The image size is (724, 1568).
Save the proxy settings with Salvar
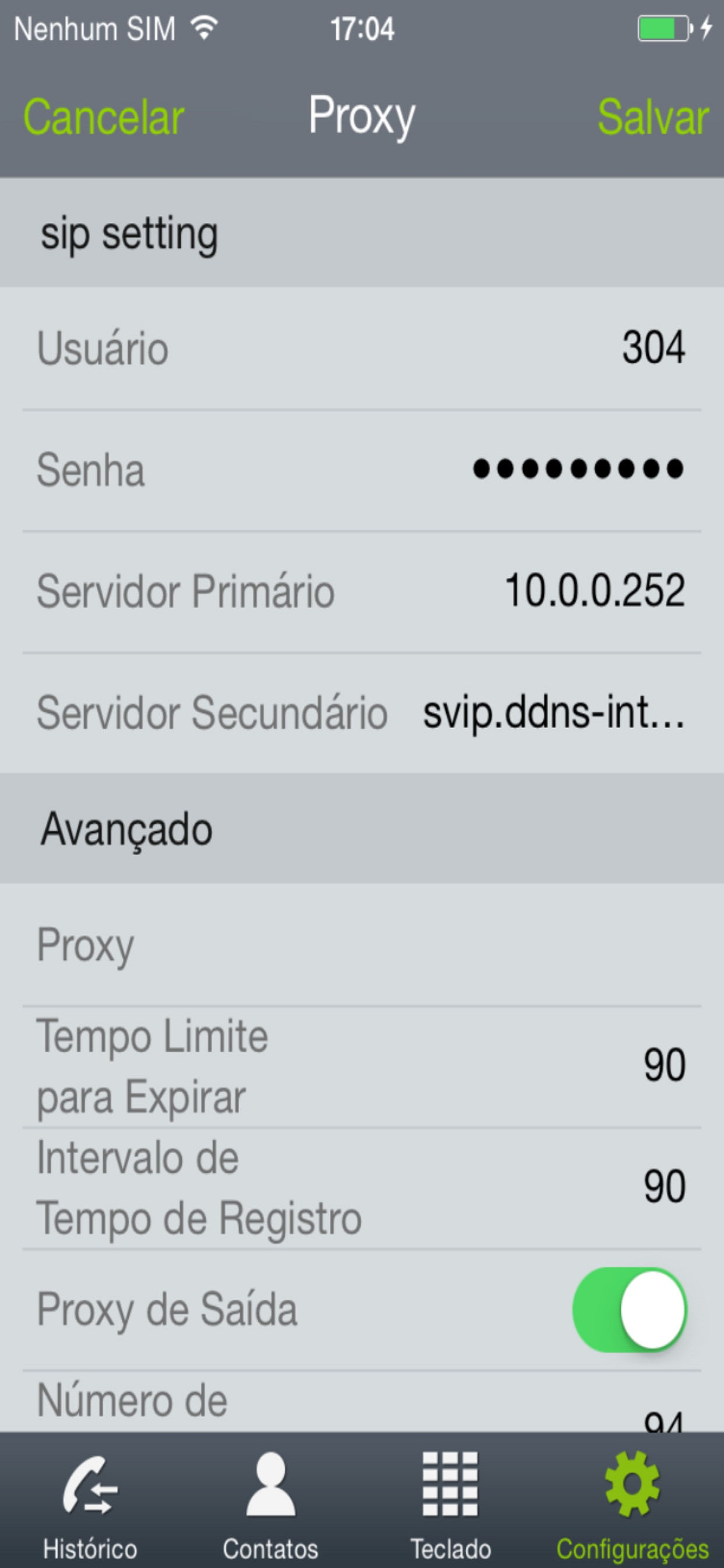pos(653,117)
